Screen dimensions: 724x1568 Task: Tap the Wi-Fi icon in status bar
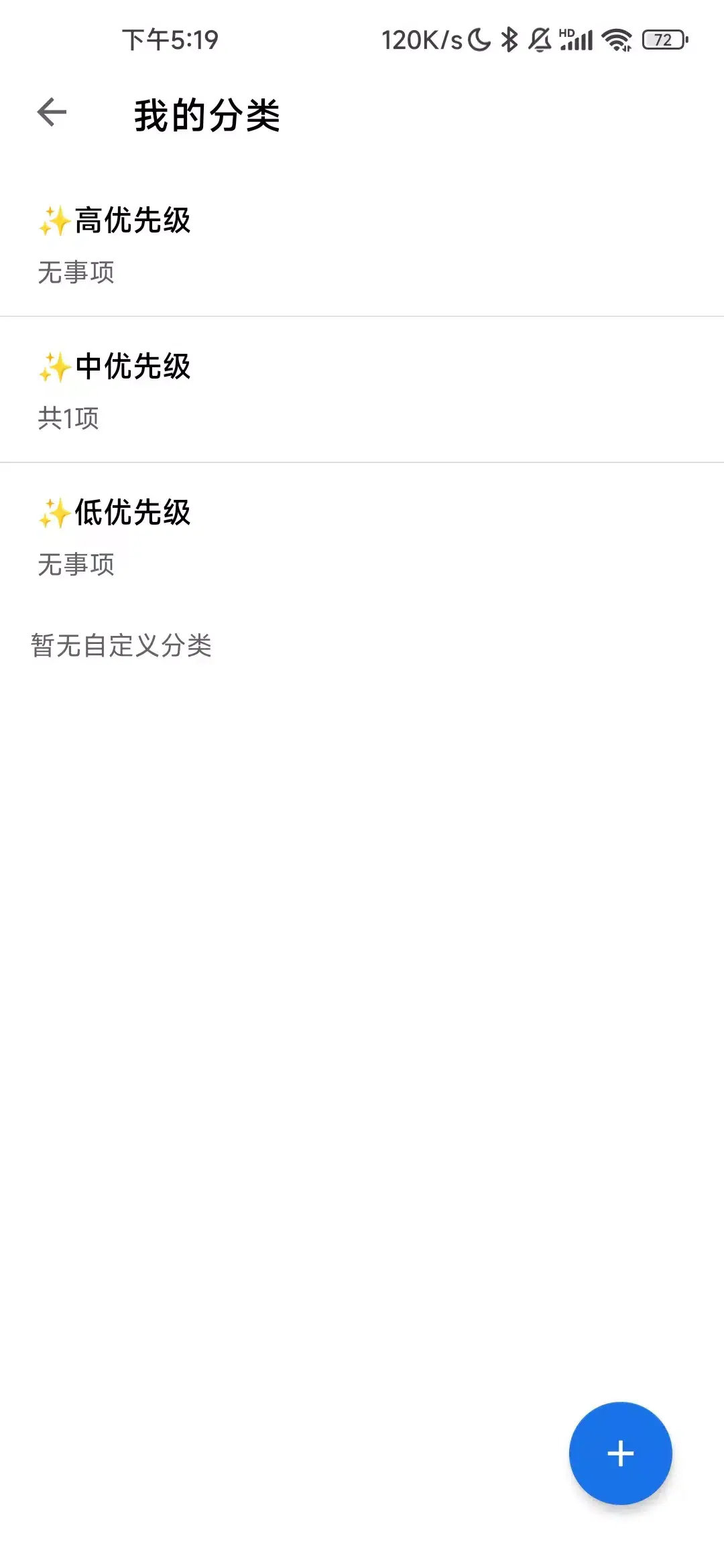click(616, 40)
